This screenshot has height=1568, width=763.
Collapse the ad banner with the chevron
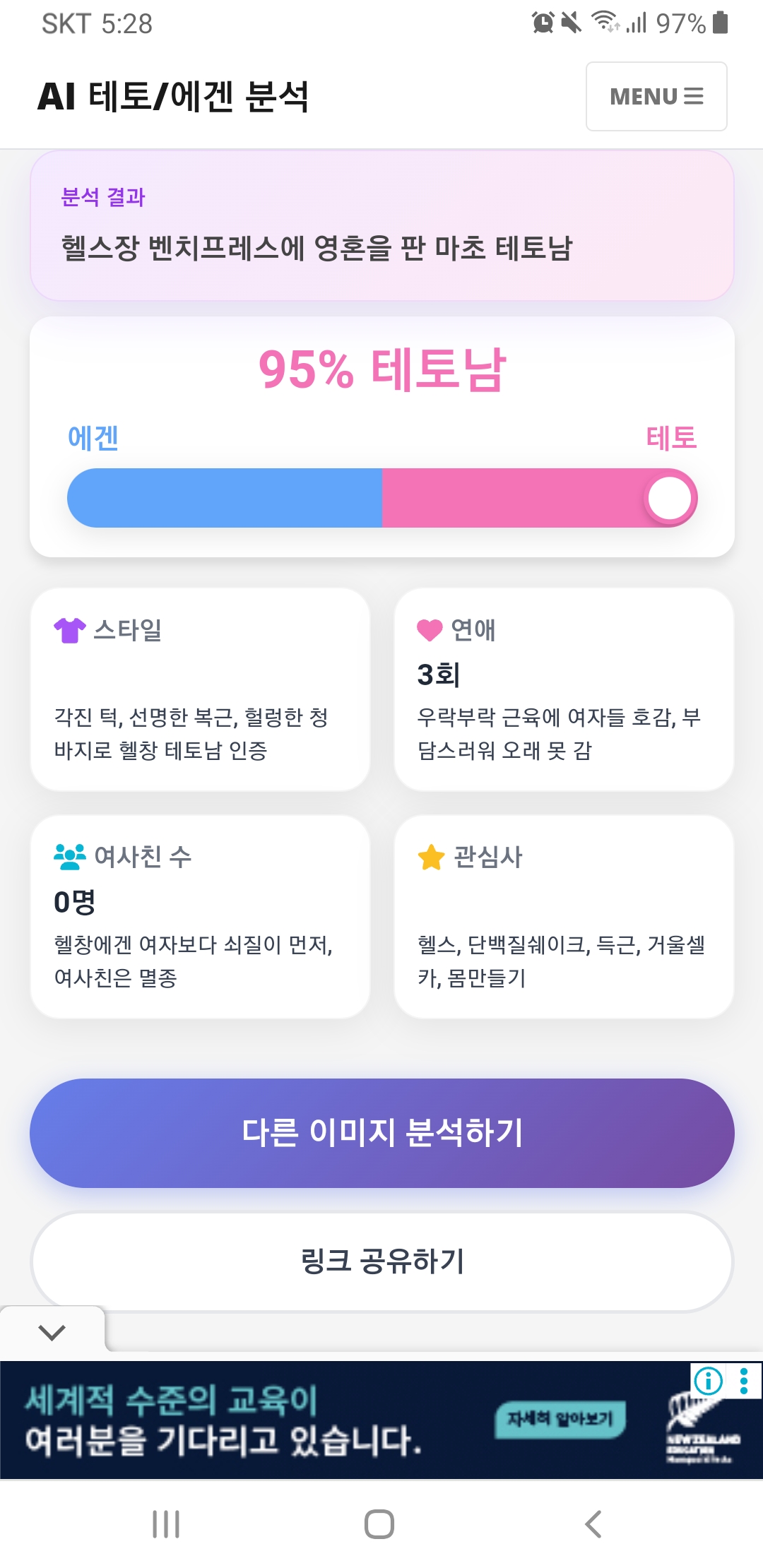52,1332
